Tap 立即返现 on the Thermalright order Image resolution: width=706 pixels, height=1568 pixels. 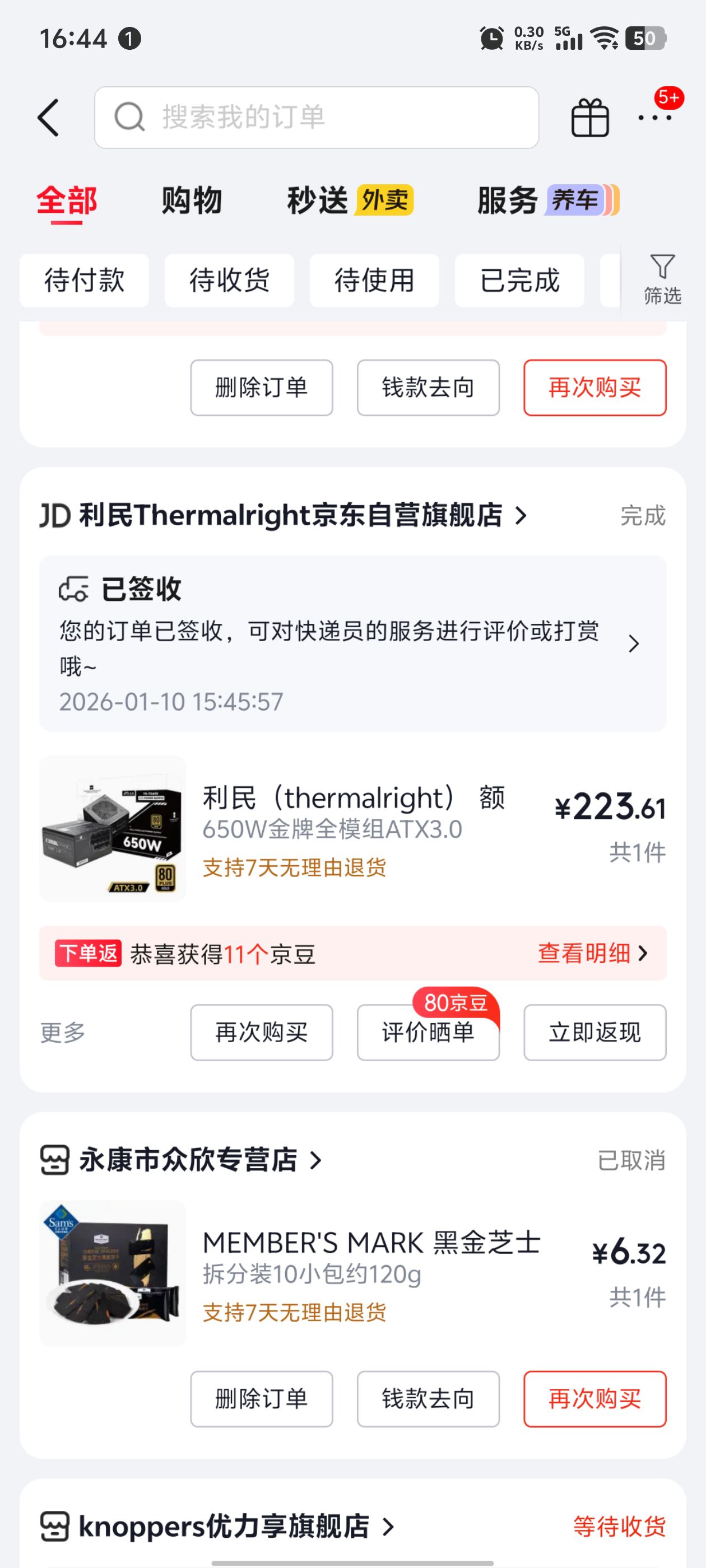(x=594, y=1032)
